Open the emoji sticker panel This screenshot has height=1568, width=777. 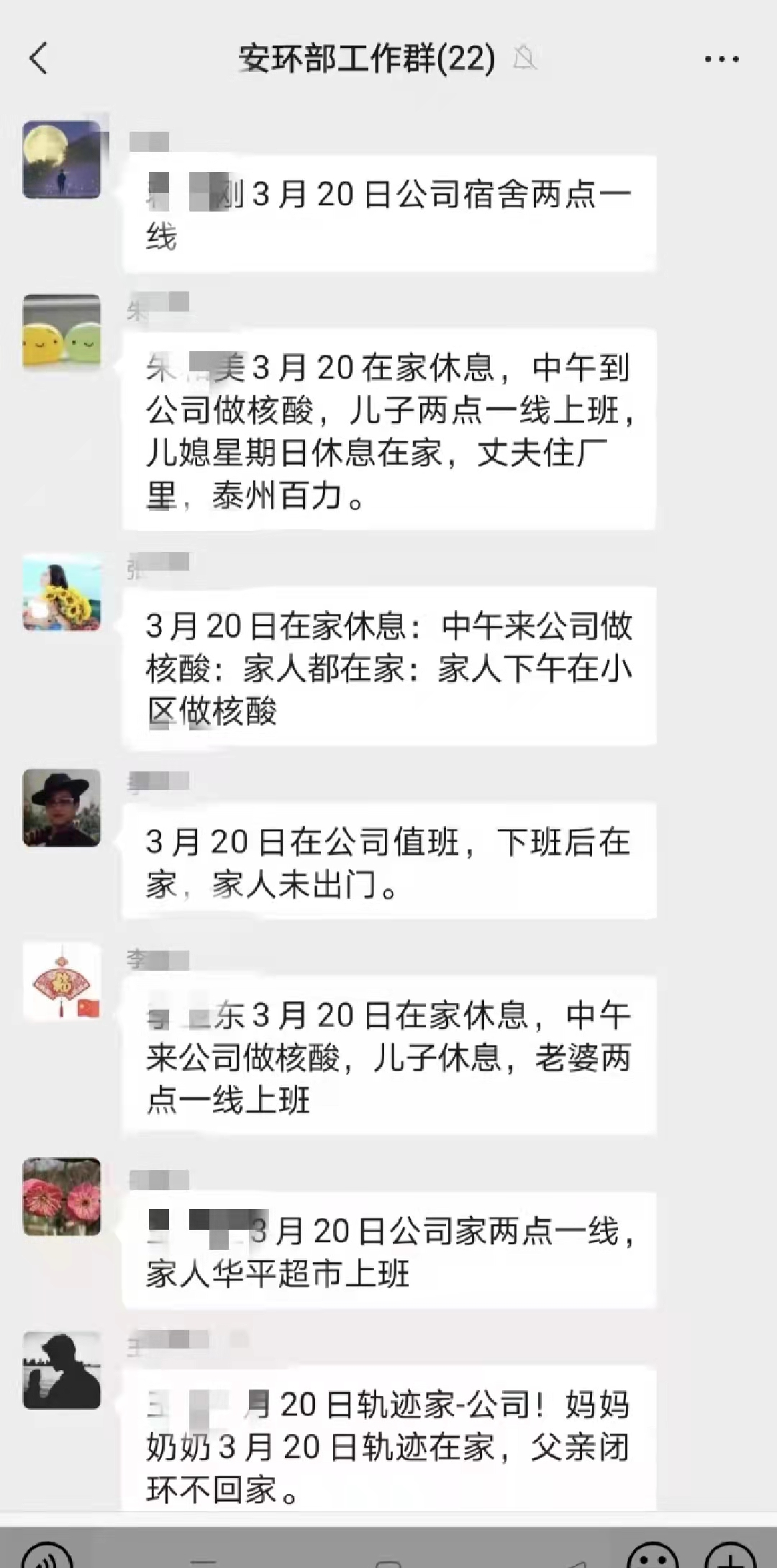click(x=652, y=1554)
